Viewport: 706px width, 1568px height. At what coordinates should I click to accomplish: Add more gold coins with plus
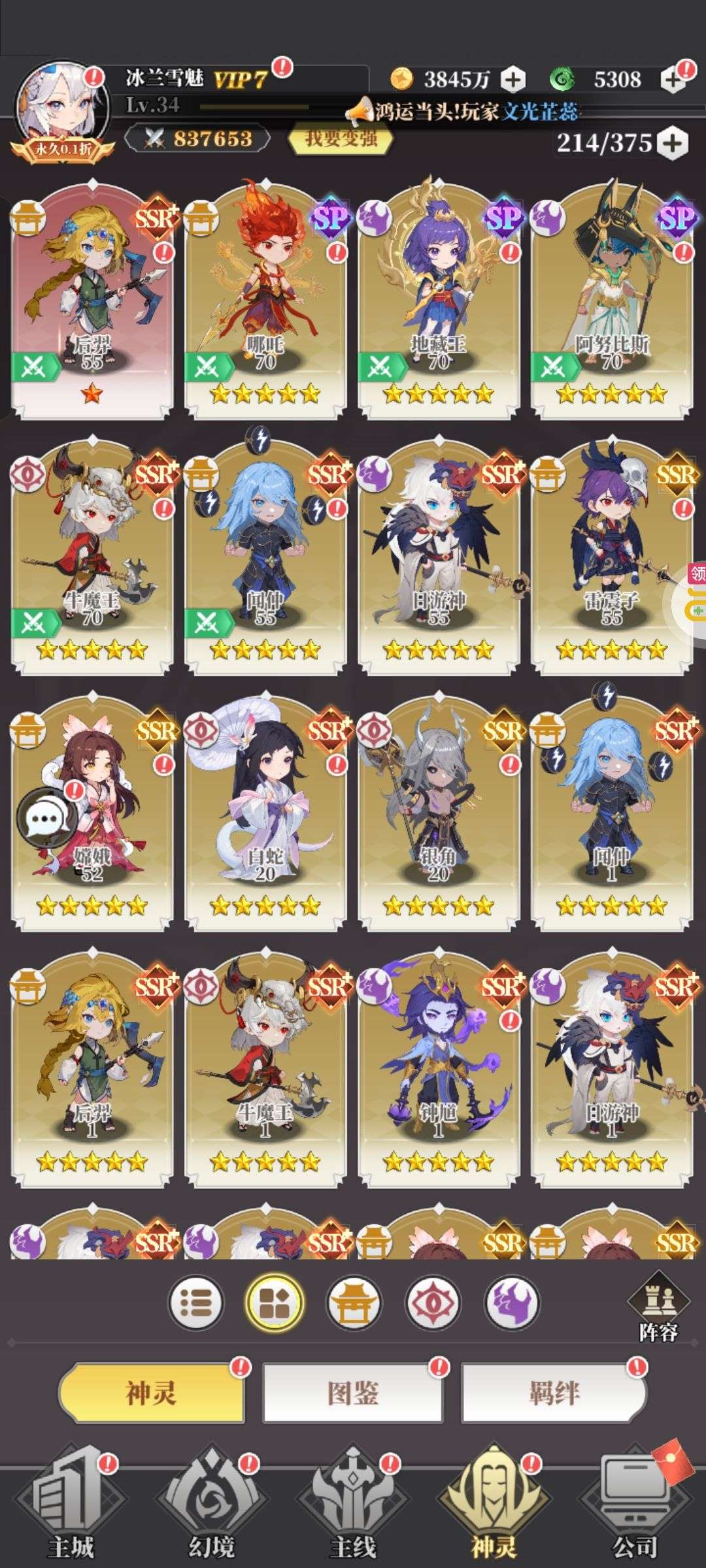pos(513,80)
